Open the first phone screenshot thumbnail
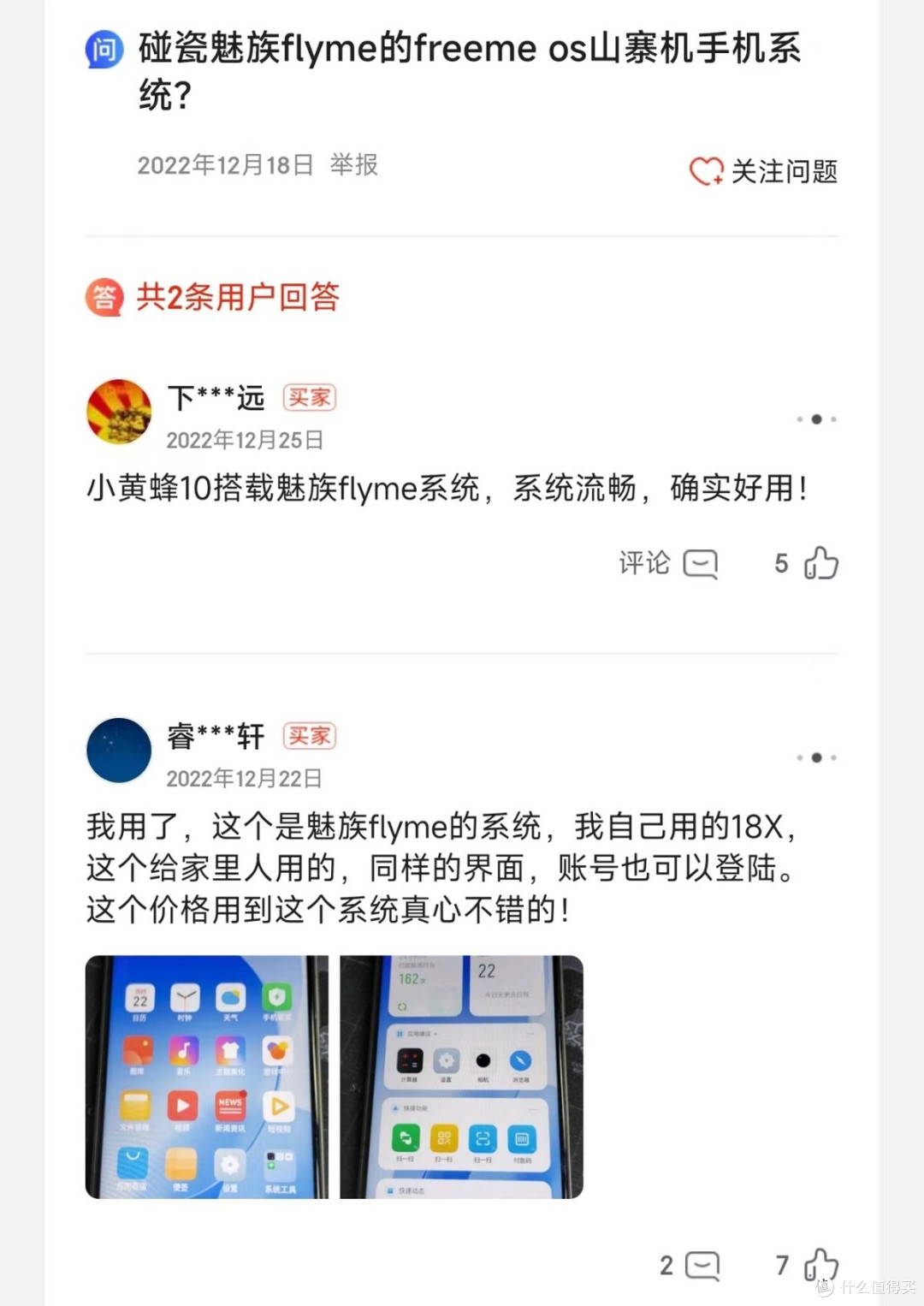This screenshot has height=1306, width=924. coord(205,1074)
